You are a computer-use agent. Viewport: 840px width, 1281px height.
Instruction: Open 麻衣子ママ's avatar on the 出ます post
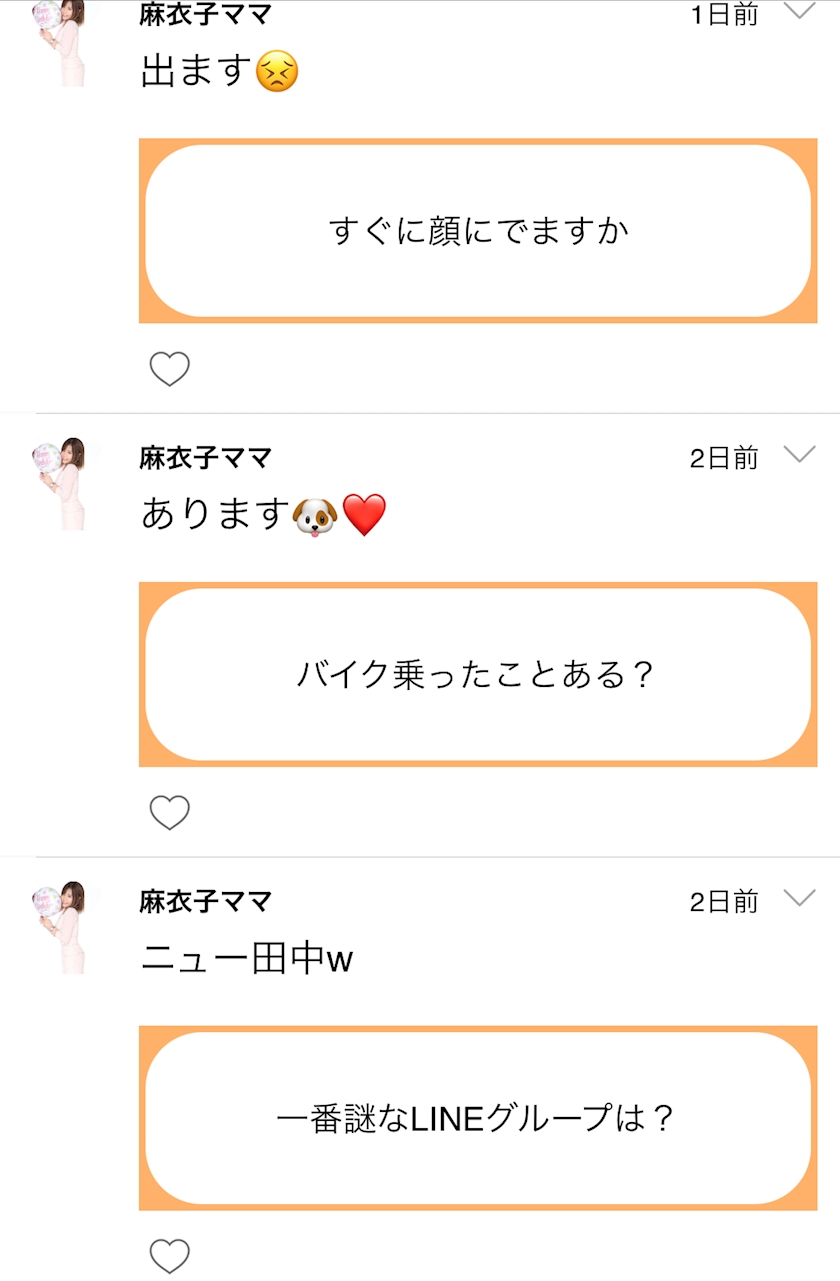tap(61, 43)
